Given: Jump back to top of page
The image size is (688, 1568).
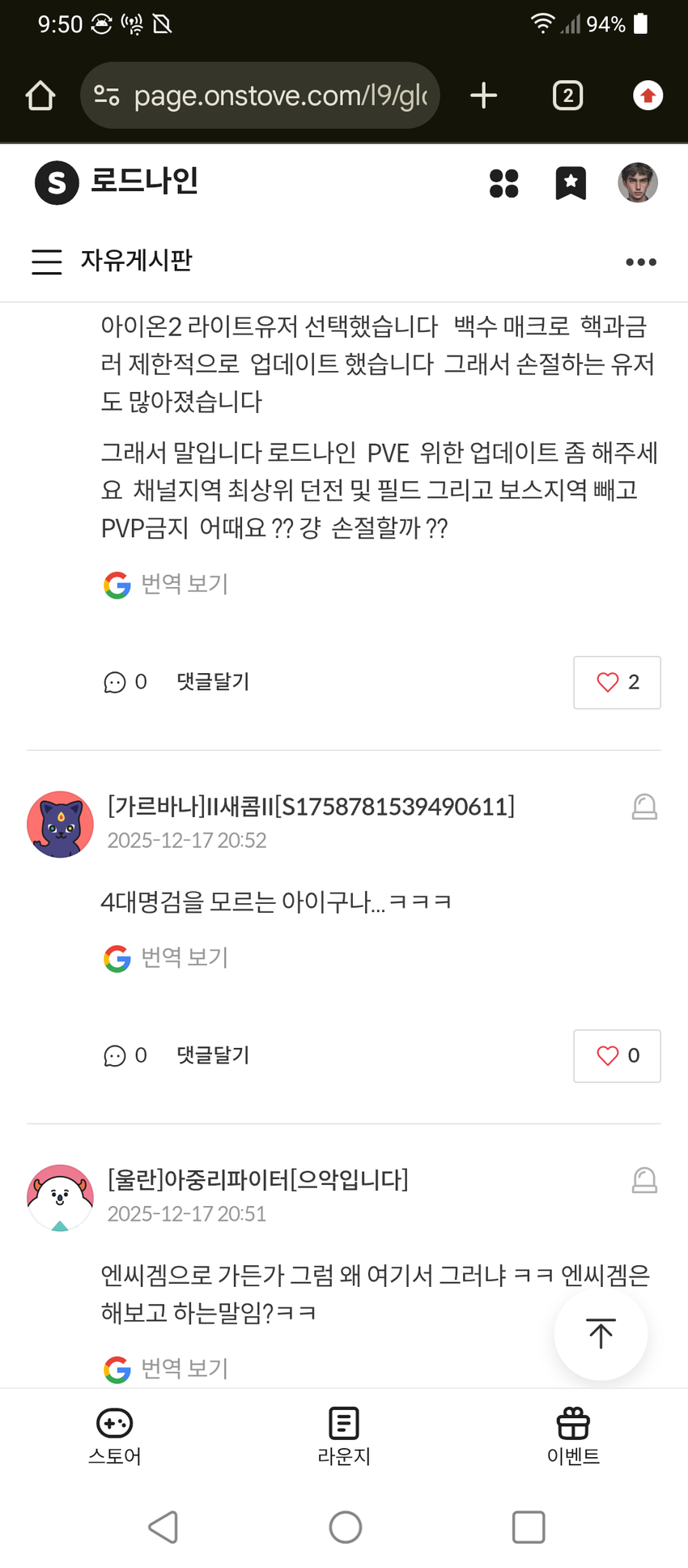Looking at the screenshot, I should (x=601, y=1333).
